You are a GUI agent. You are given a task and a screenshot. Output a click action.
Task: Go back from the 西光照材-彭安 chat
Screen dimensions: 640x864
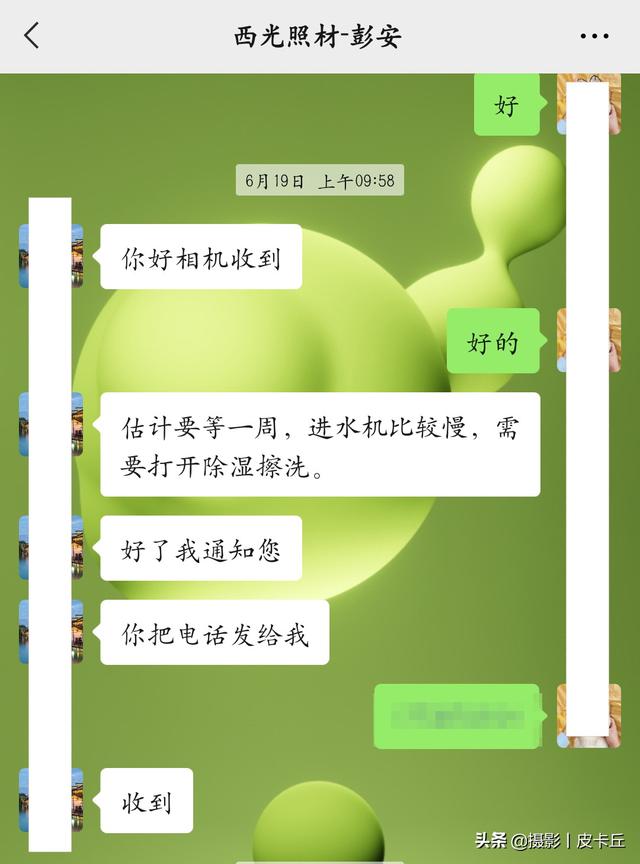[32, 36]
